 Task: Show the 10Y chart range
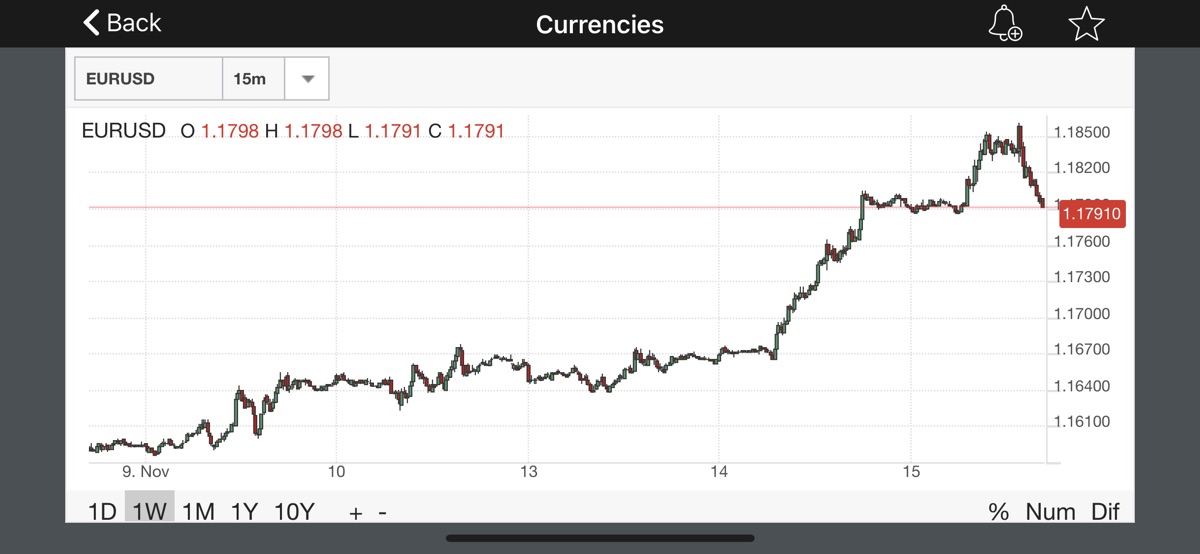294,511
